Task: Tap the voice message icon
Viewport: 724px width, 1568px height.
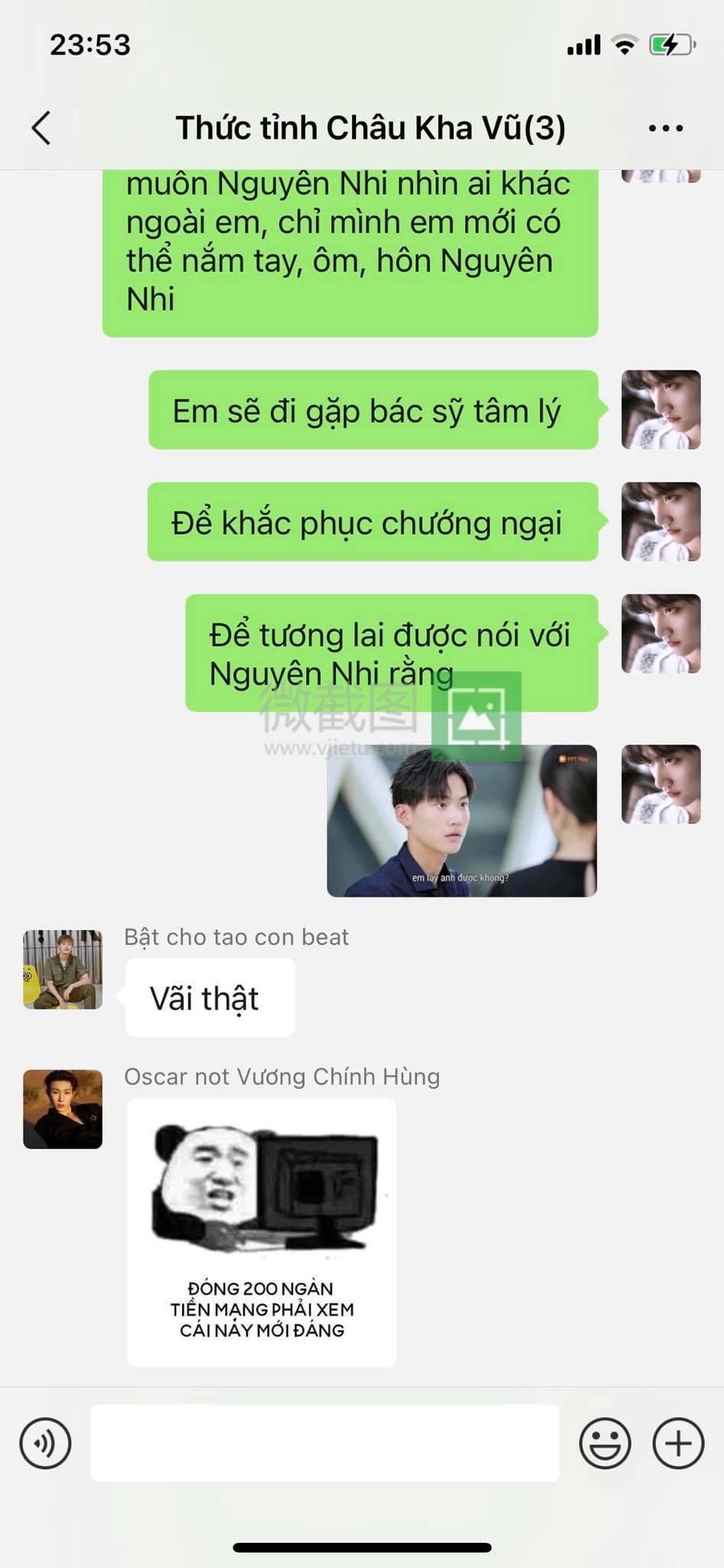Action: pos(45,1443)
